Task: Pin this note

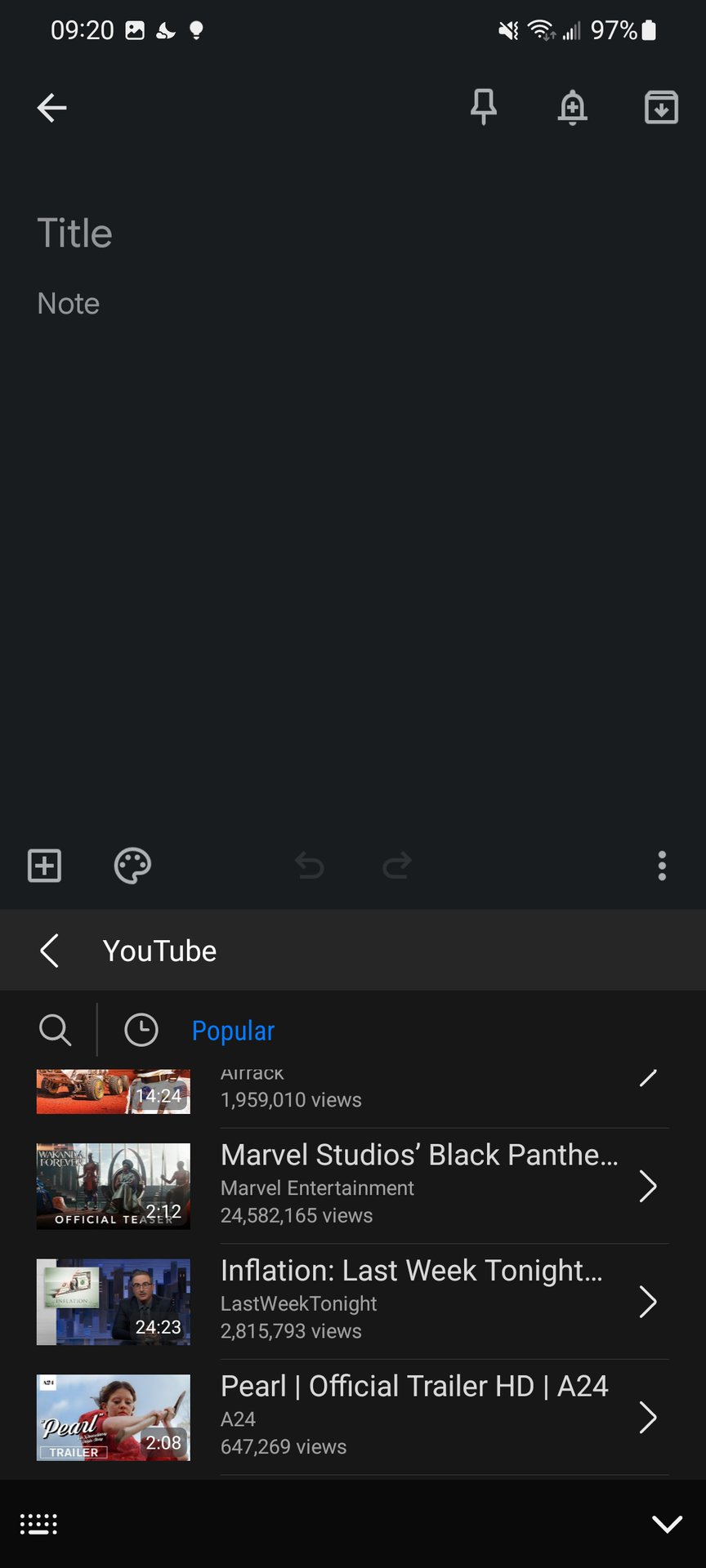Action: tap(484, 107)
